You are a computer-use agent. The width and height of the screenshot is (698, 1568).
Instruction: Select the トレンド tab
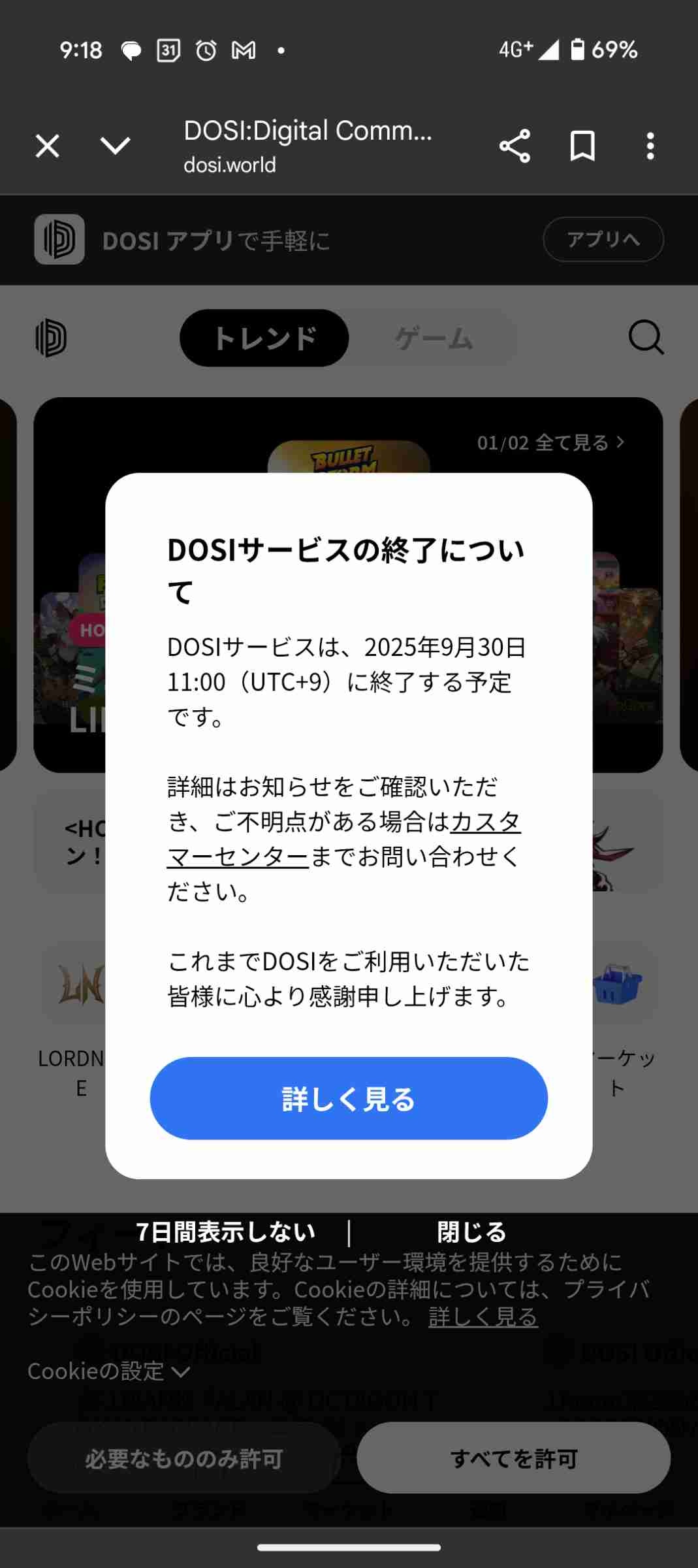pos(264,338)
